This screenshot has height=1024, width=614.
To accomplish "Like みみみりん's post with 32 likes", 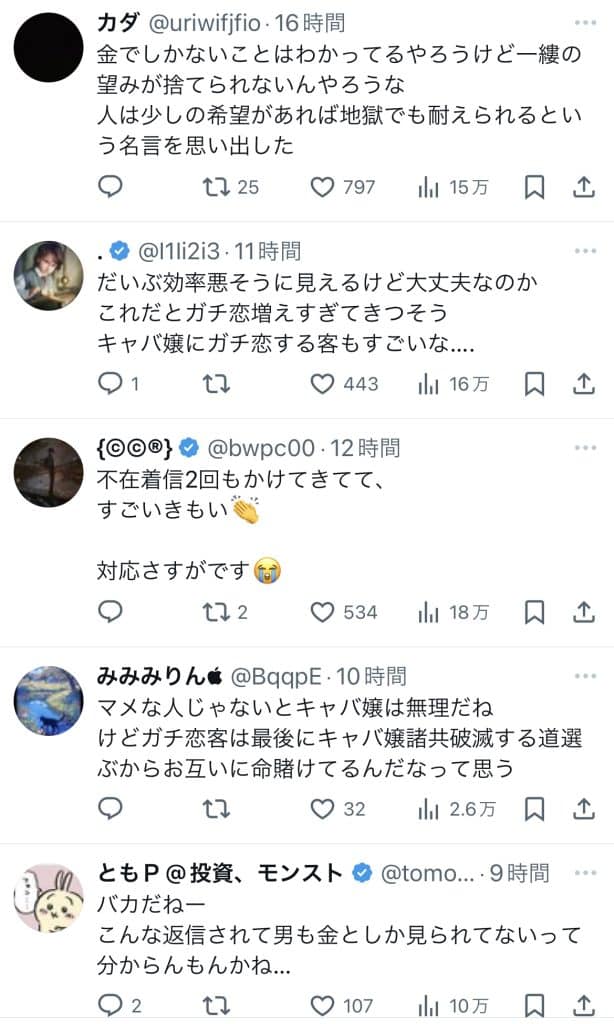I will click(x=321, y=808).
